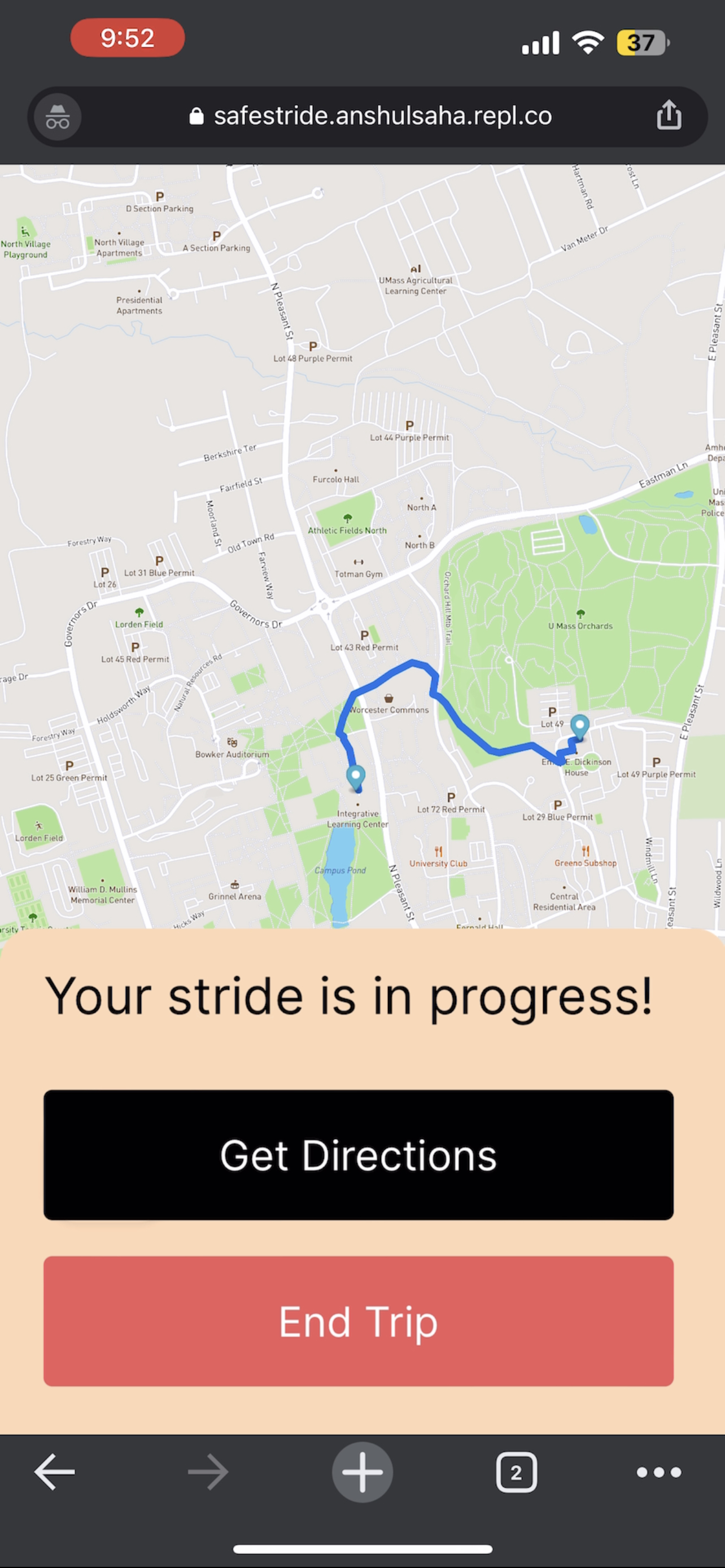End the current trip

tap(358, 1321)
